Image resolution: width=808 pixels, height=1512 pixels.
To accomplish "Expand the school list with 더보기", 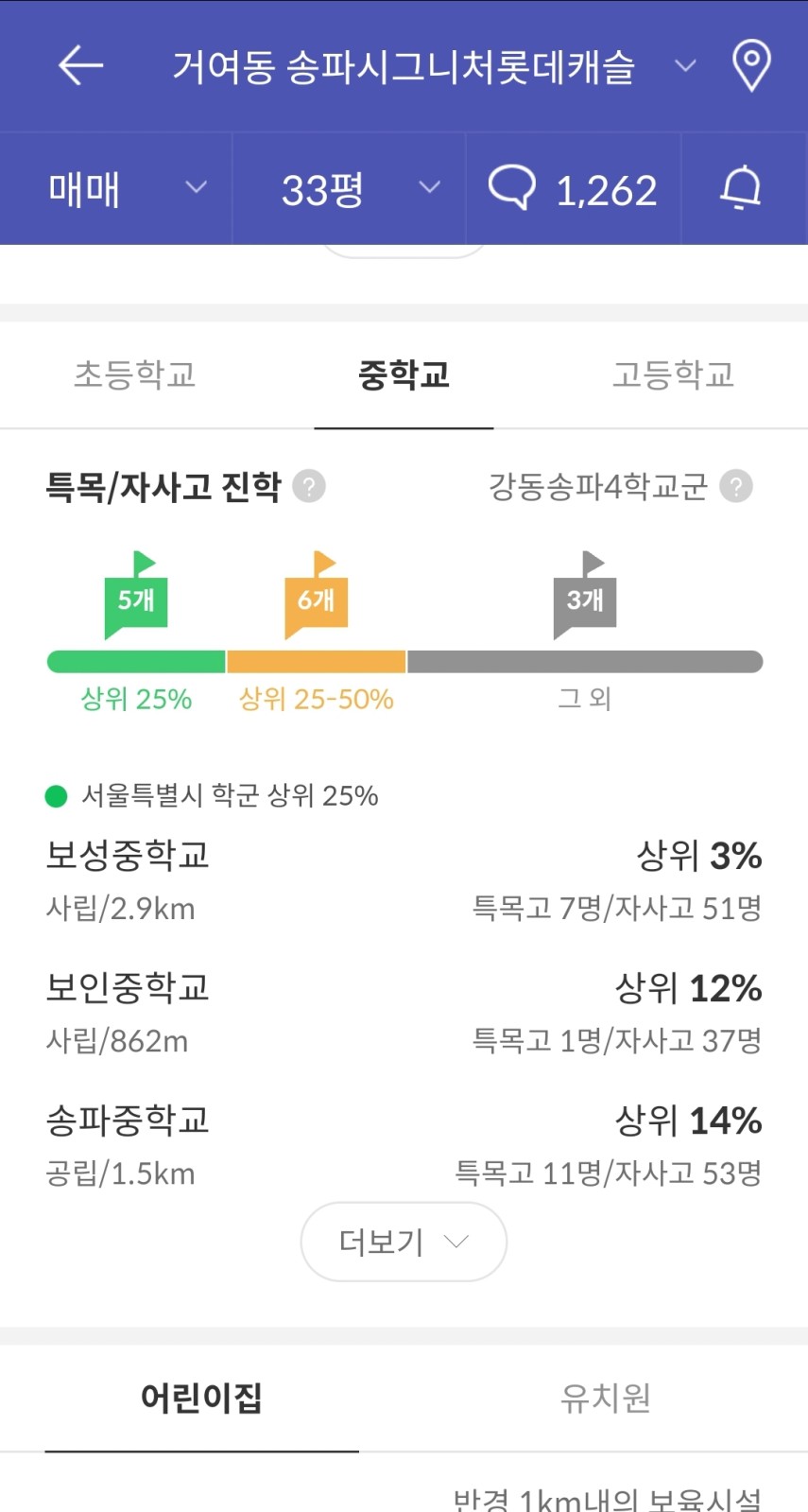I will click(404, 1242).
